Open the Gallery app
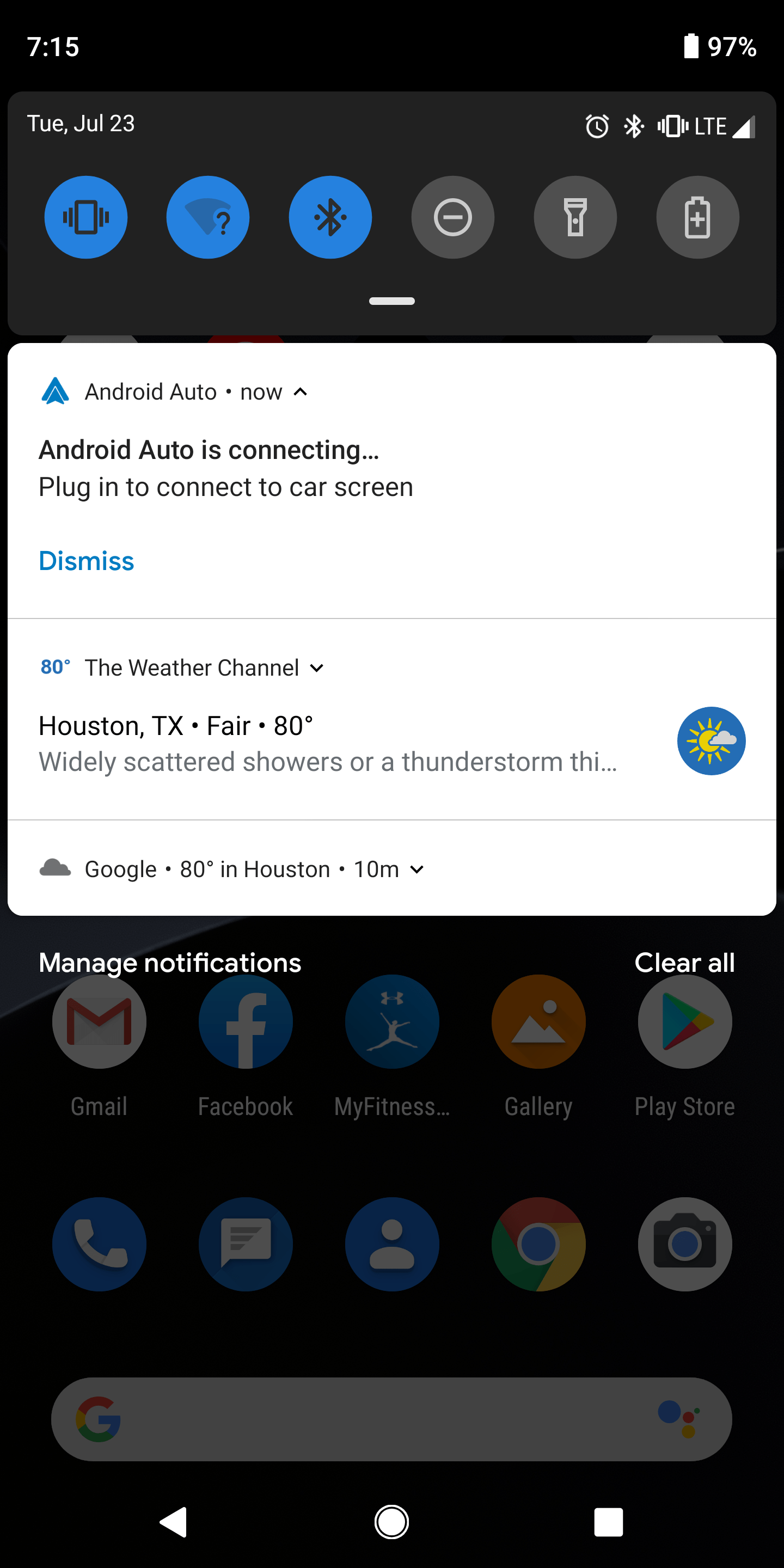Viewport: 784px width, 1568px height. pyautogui.click(x=538, y=1022)
